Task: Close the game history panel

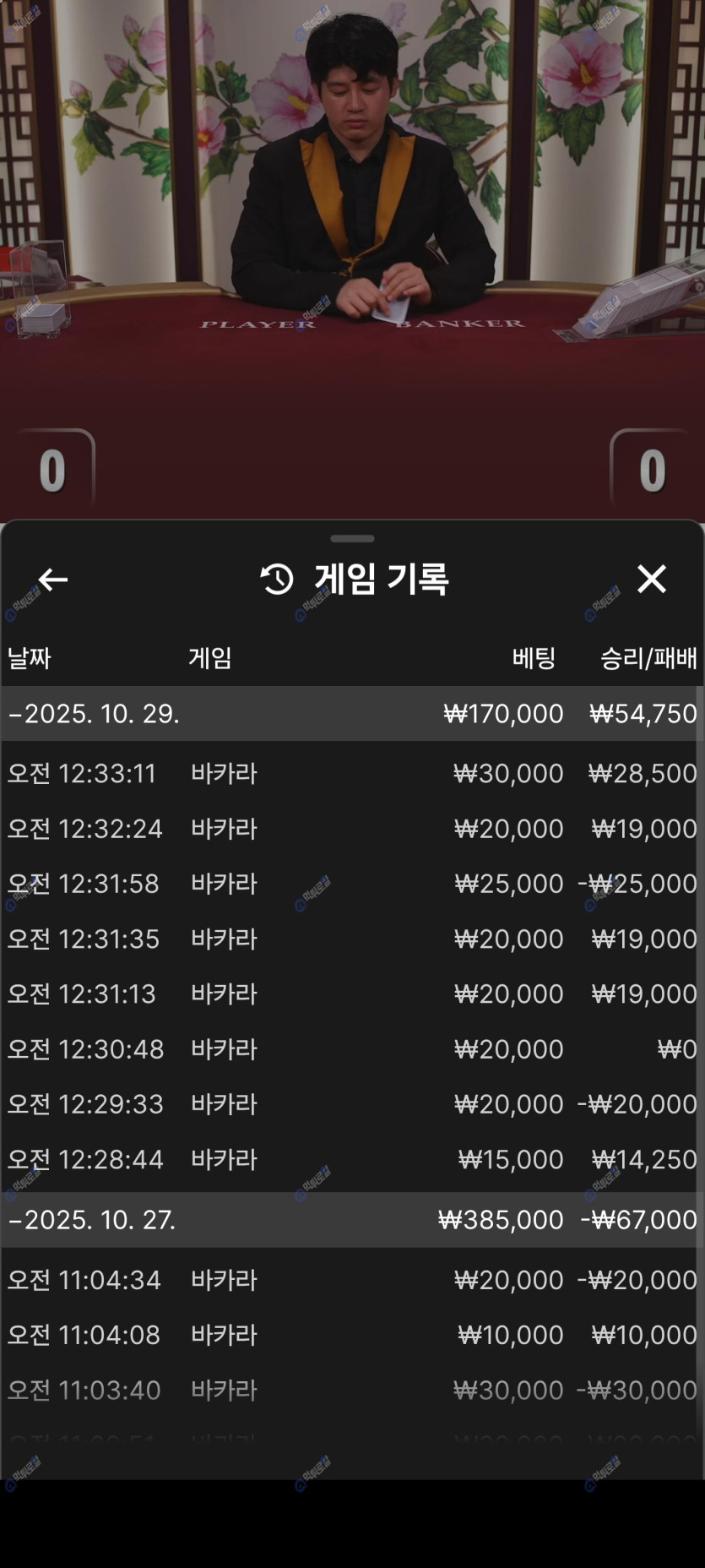Action: (x=651, y=580)
